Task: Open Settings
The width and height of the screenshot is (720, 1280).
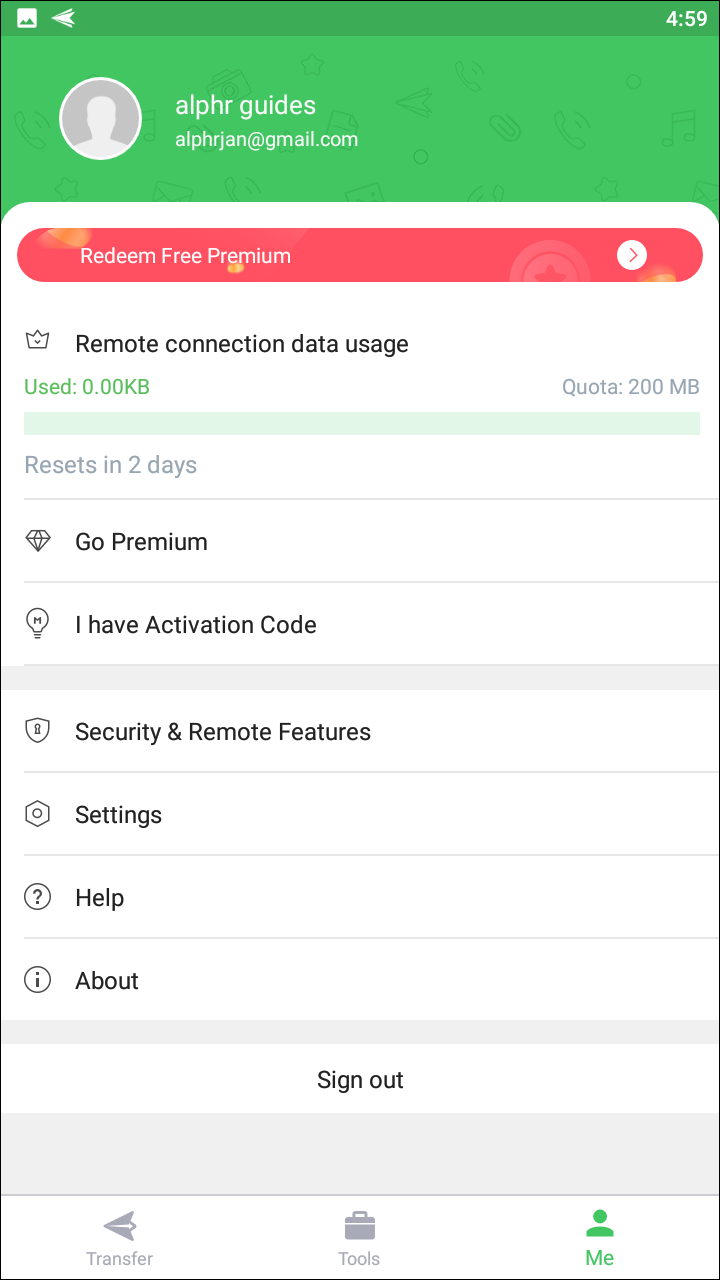Action: [x=360, y=814]
